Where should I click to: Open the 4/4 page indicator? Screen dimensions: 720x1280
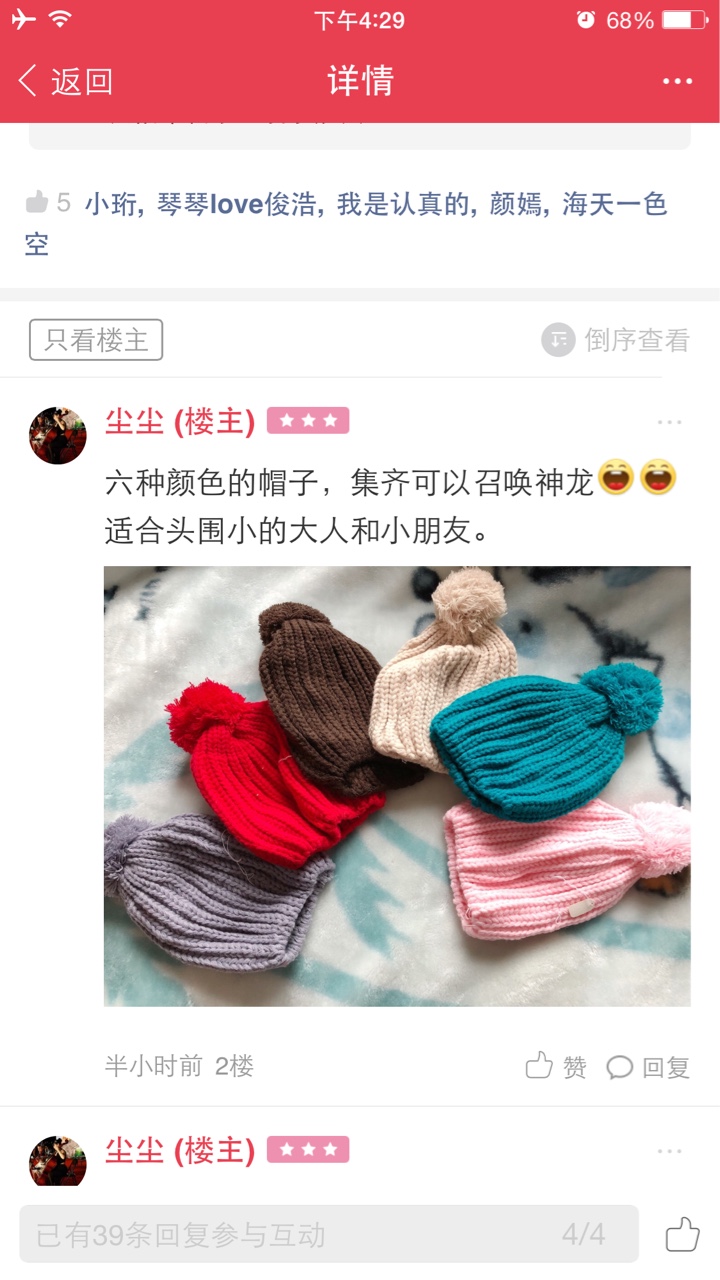click(583, 1234)
